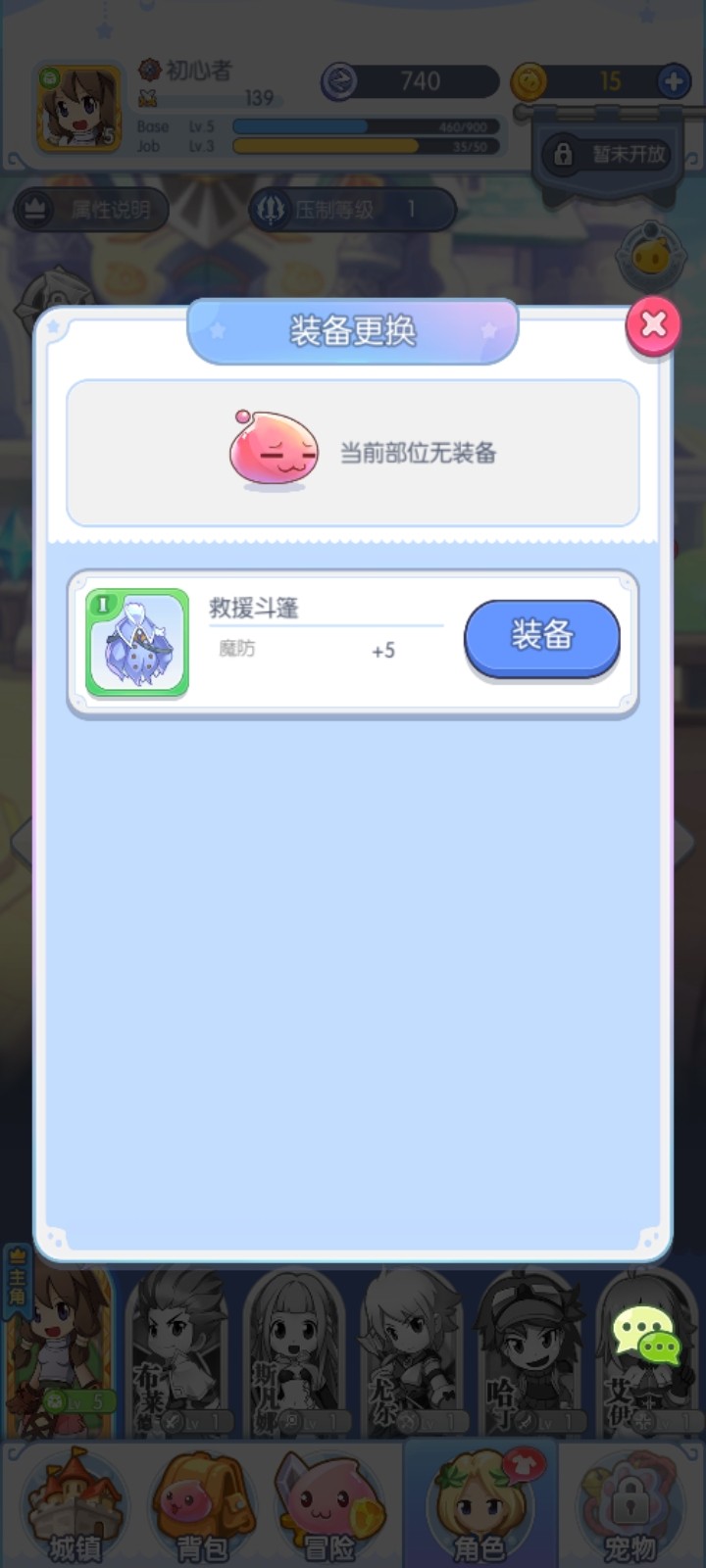Equip the 救援斗篷 cloak
This screenshot has width=706, height=1568.
[x=541, y=636]
